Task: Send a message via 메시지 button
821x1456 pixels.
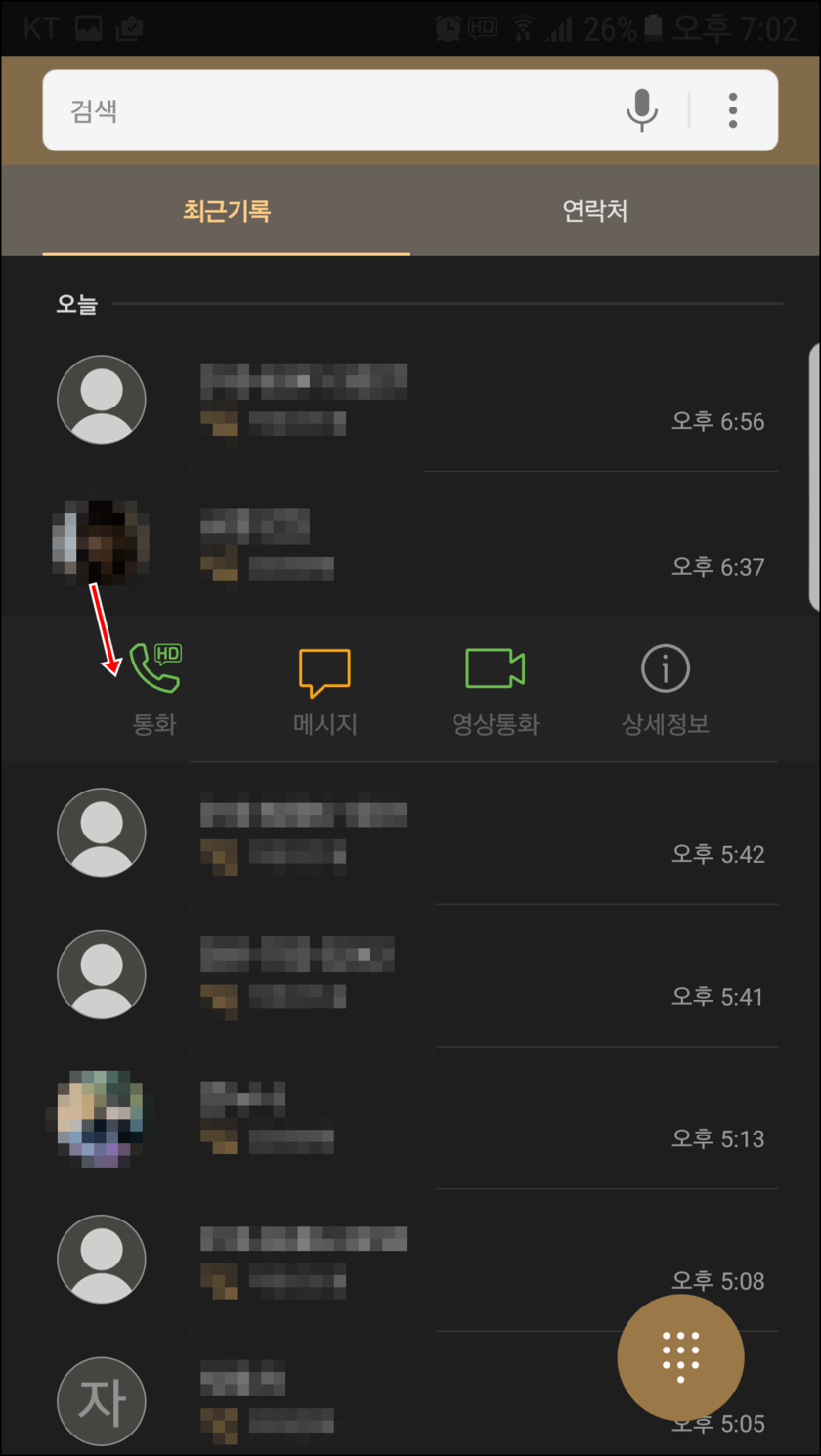Action: coord(324,689)
